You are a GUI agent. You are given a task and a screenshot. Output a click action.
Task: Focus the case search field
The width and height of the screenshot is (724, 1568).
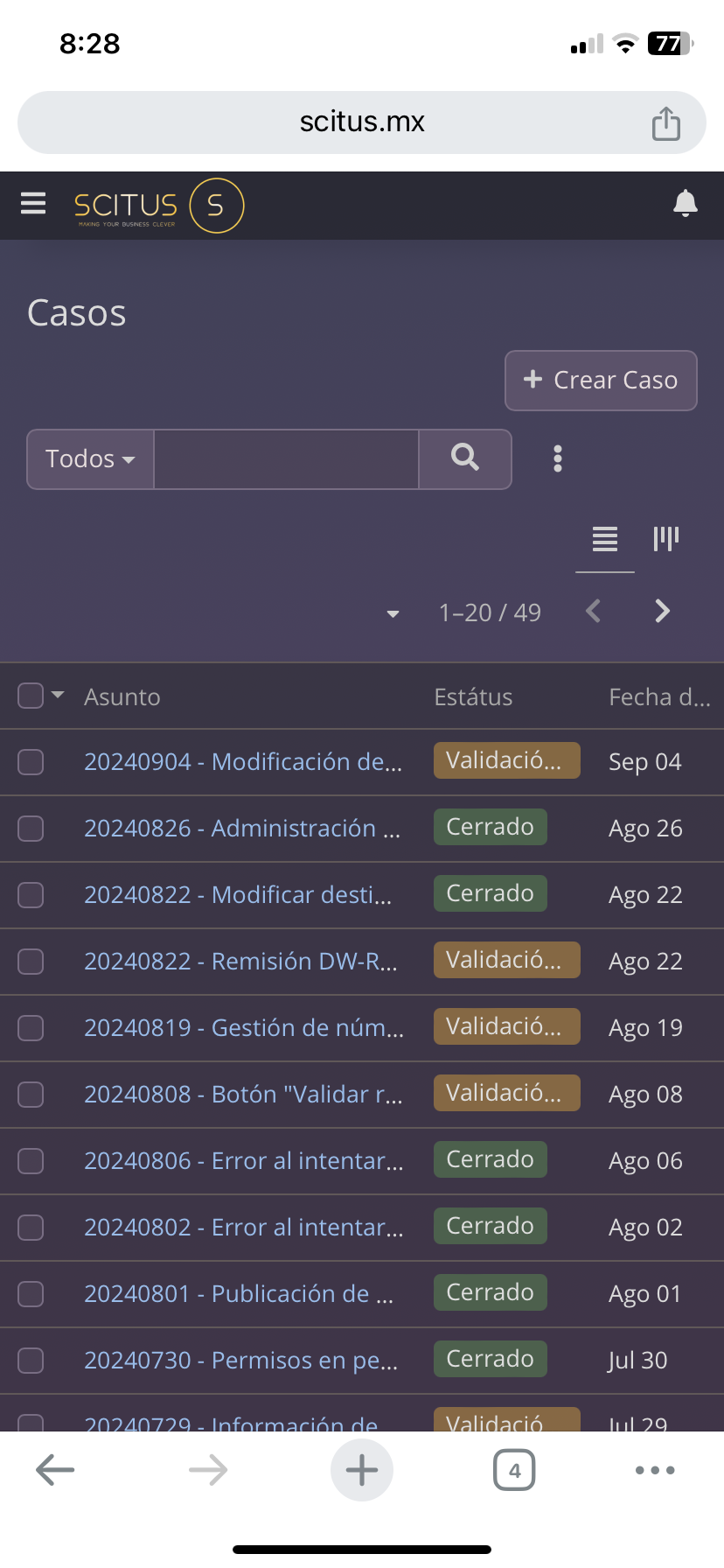(x=287, y=459)
